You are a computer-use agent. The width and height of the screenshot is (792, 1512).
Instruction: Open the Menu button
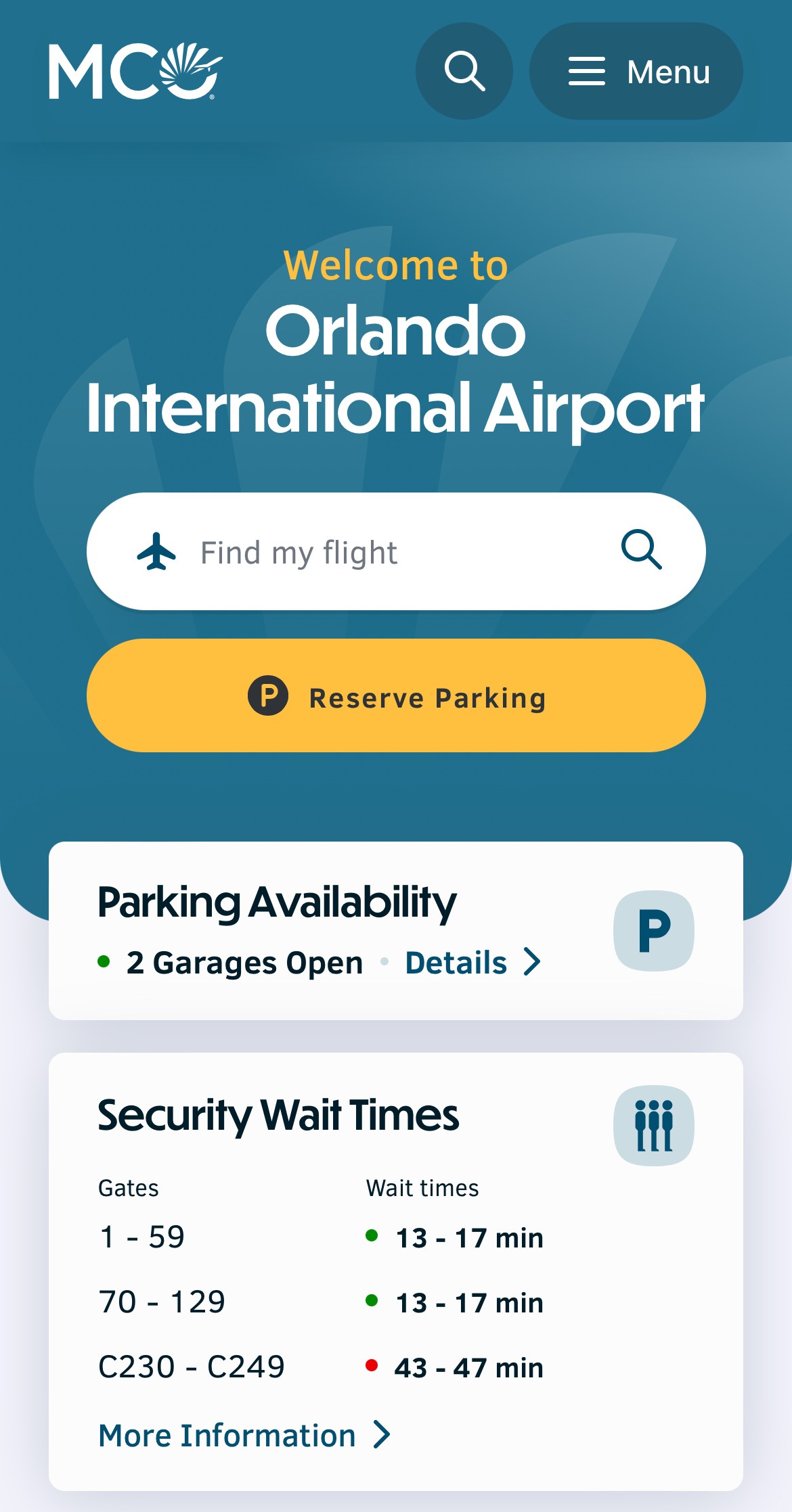point(636,71)
